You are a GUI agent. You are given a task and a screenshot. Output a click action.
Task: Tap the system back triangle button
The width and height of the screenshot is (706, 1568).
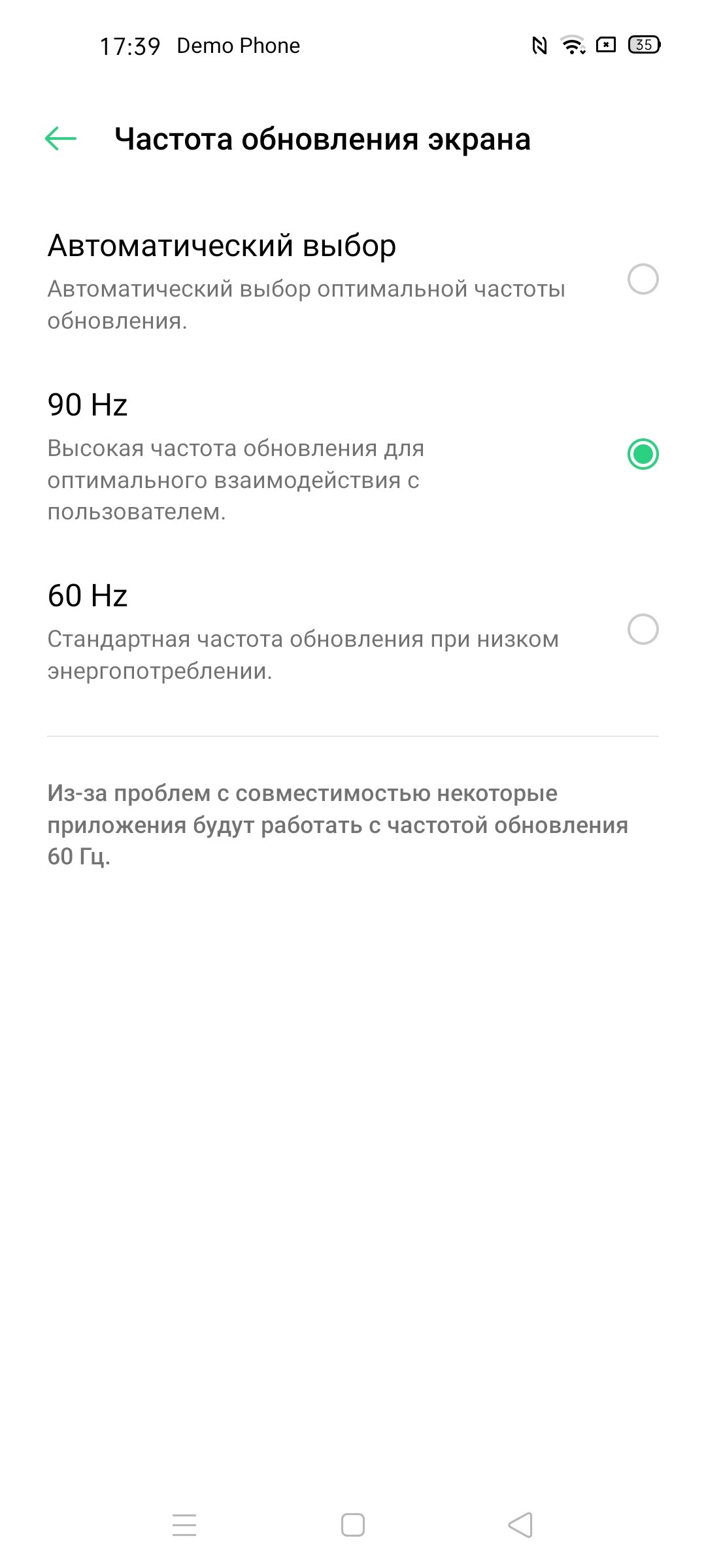click(520, 1525)
